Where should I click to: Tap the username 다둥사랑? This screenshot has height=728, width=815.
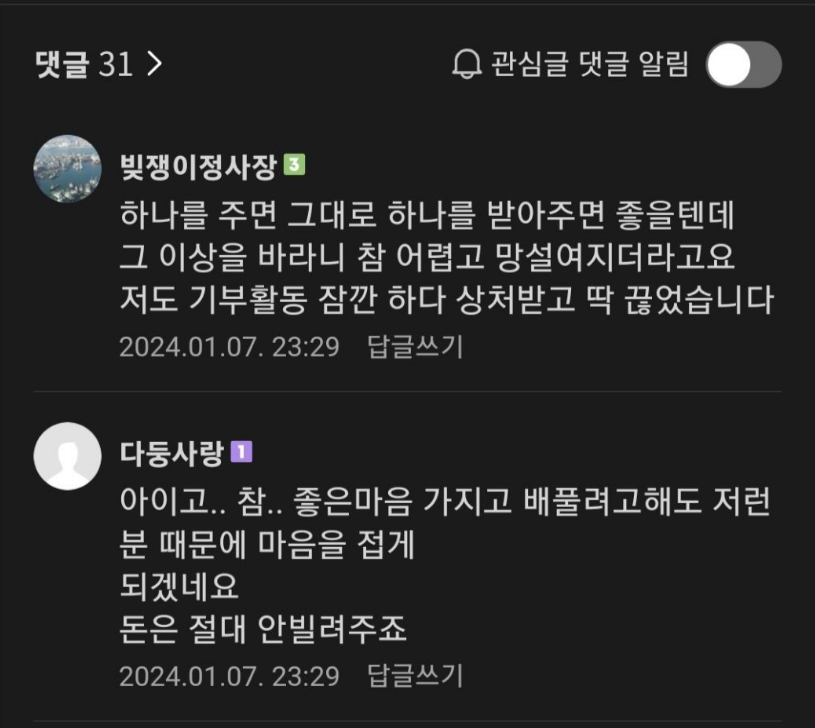click(171, 454)
